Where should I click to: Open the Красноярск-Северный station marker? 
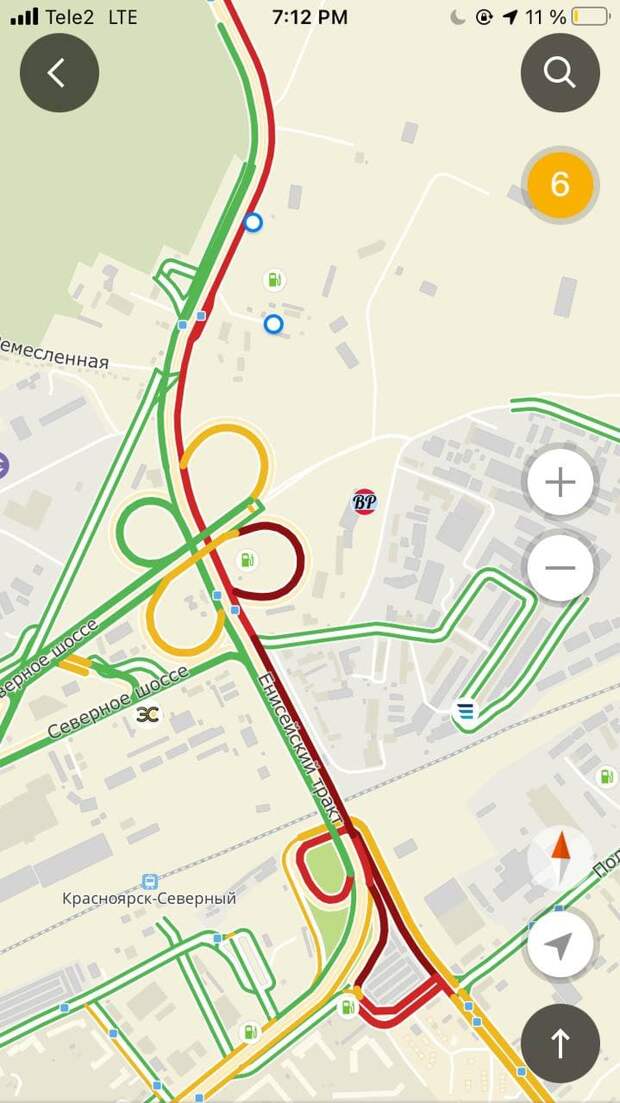tap(150, 881)
